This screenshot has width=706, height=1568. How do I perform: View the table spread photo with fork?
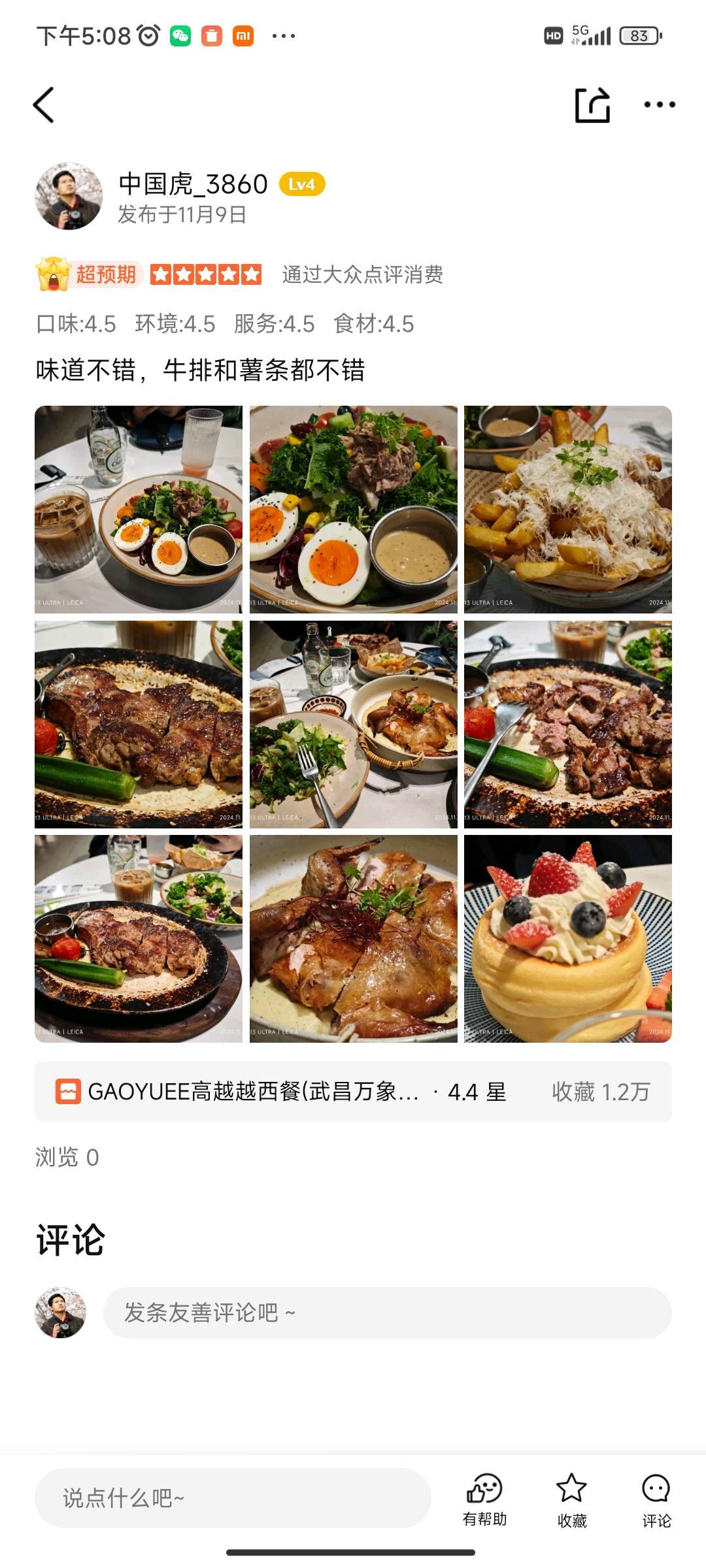353,724
